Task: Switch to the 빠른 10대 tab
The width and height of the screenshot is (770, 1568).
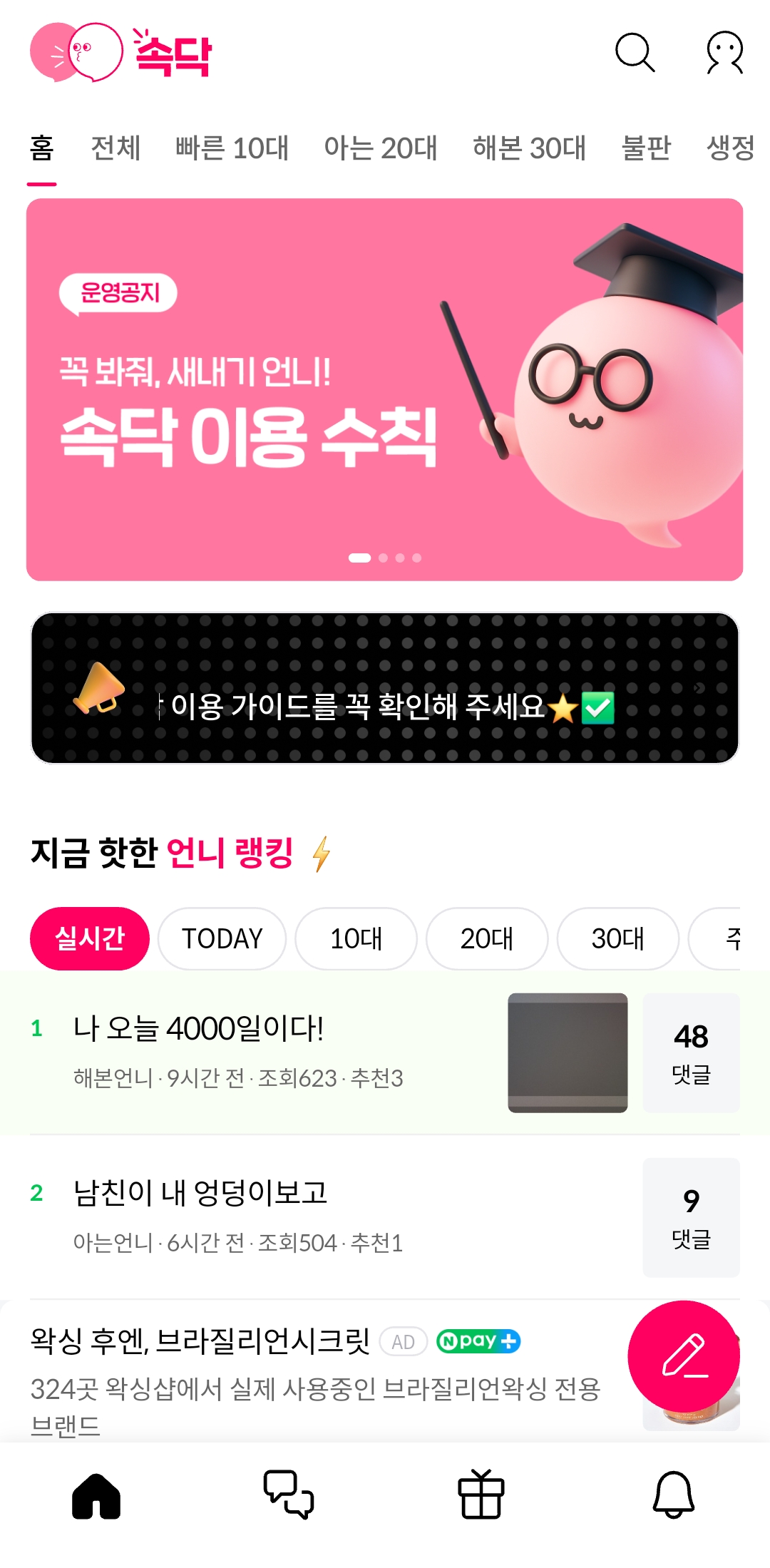Action: click(232, 148)
